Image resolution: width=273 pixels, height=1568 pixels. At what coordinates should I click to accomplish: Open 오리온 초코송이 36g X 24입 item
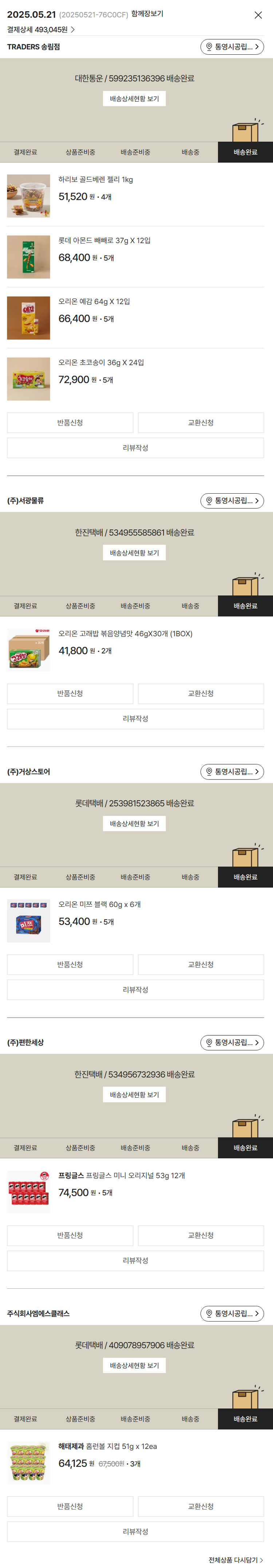click(x=101, y=363)
